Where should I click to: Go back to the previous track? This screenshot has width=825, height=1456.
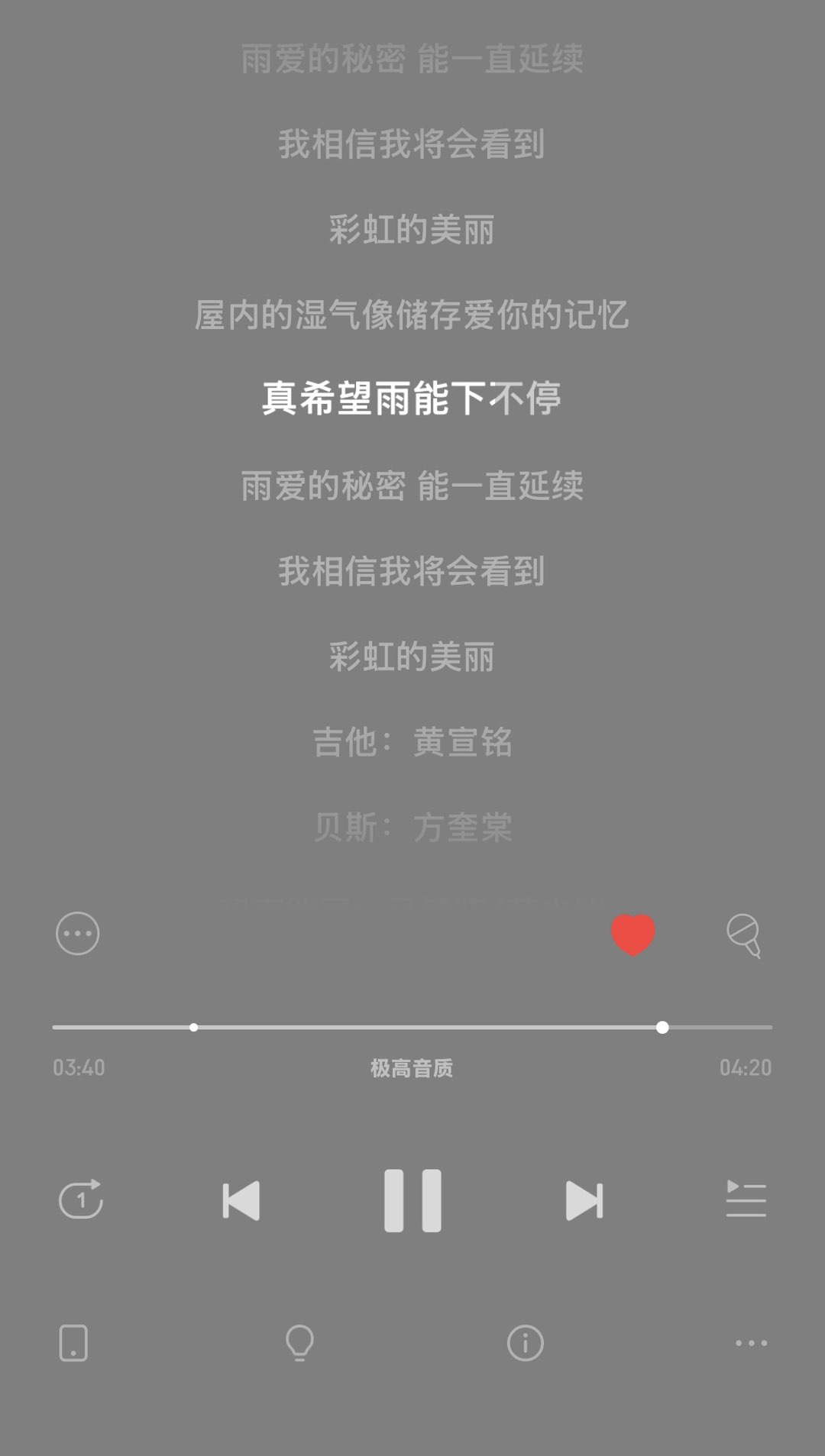tap(241, 1200)
